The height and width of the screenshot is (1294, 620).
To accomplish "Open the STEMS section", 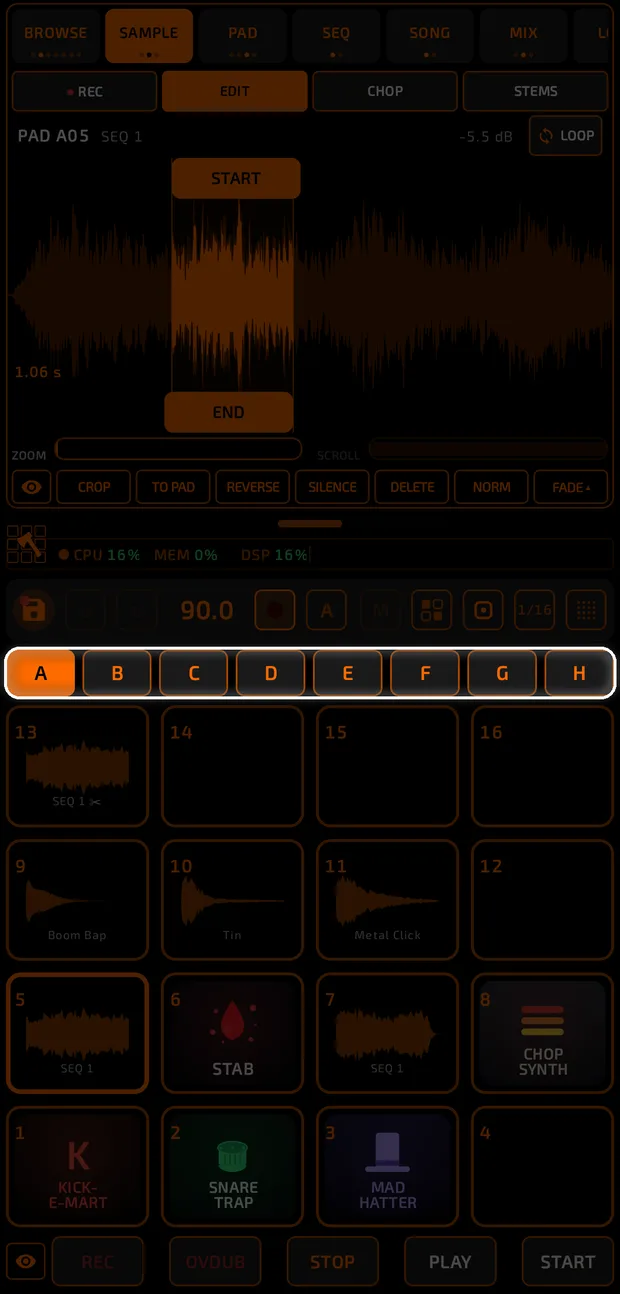I will tap(535, 91).
